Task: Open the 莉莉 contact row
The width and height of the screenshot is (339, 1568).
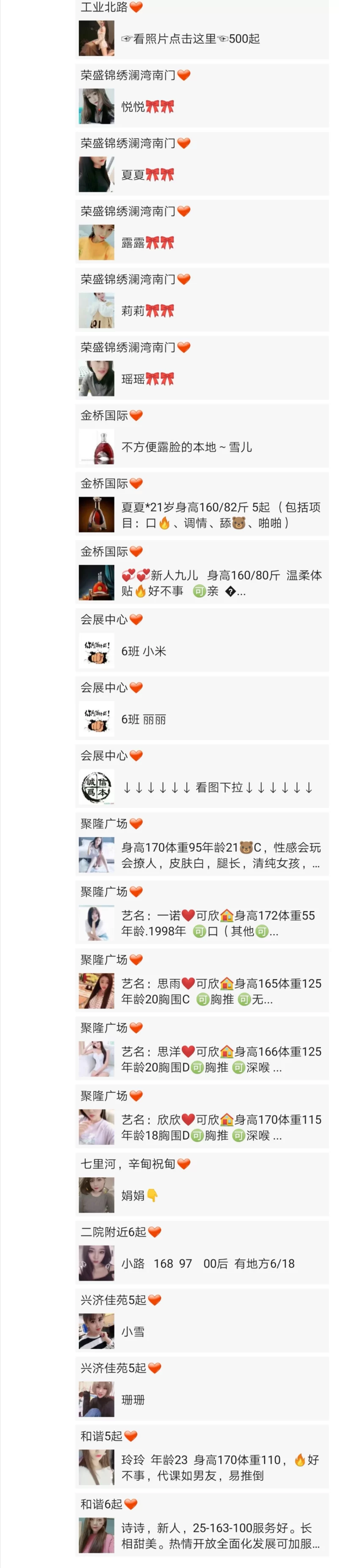Action: [201, 311]
